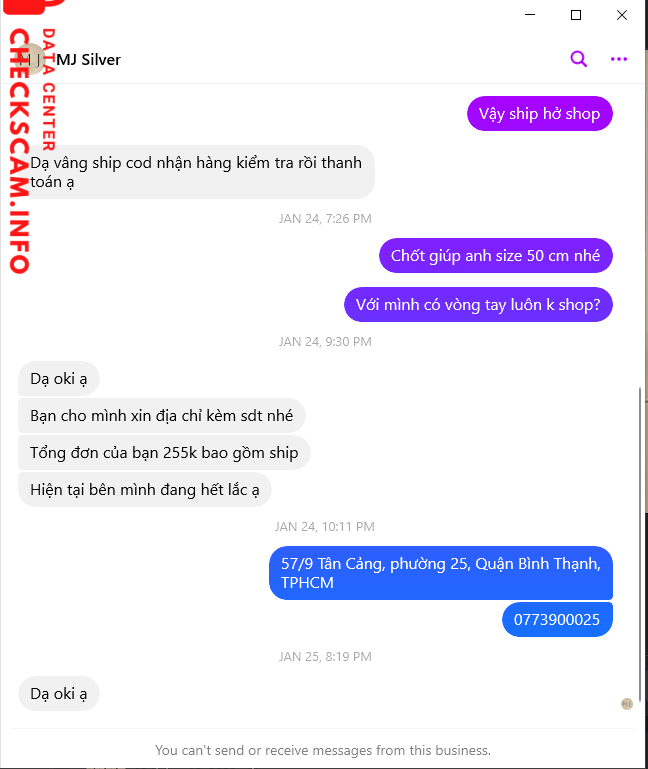648x769 pixels.
Task: Close the Messenger window
Action: coord(621,15)
